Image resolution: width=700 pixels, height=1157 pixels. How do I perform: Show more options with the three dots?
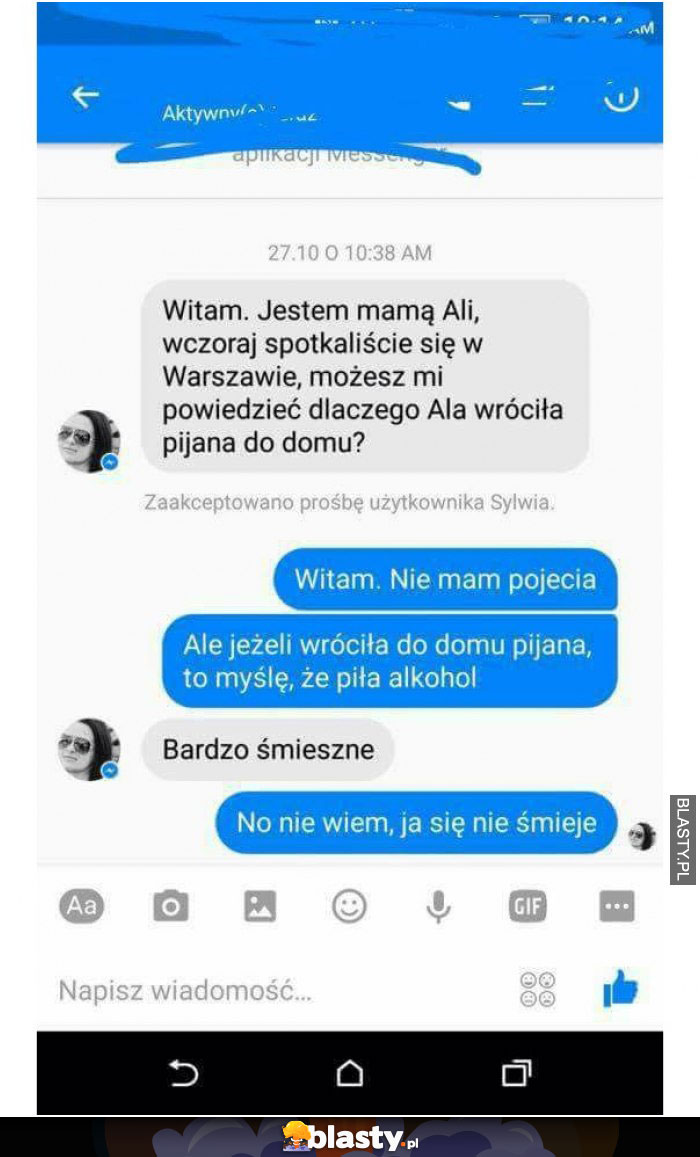point(616,906)
